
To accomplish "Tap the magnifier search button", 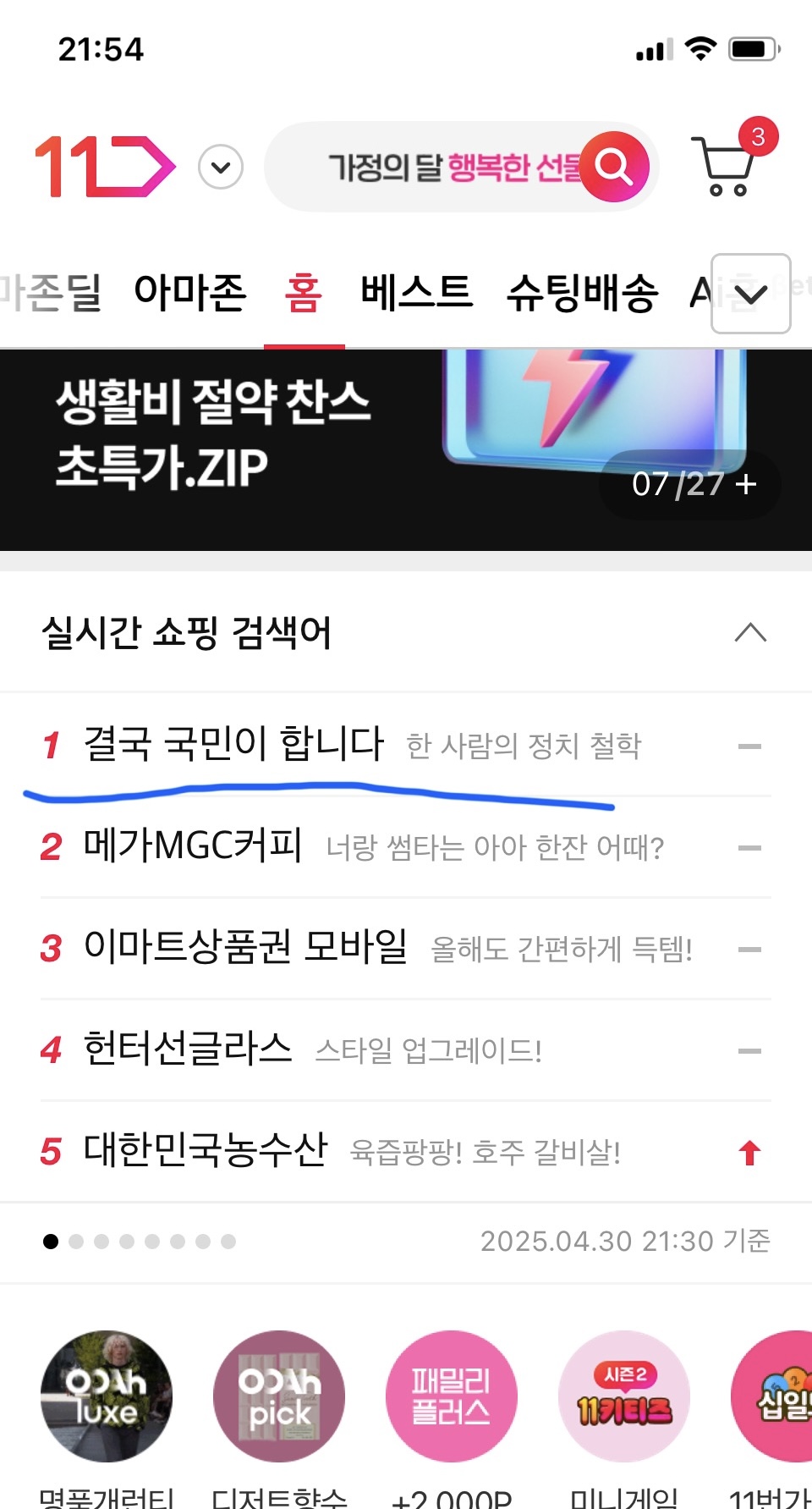I will [x=614, y=167].
